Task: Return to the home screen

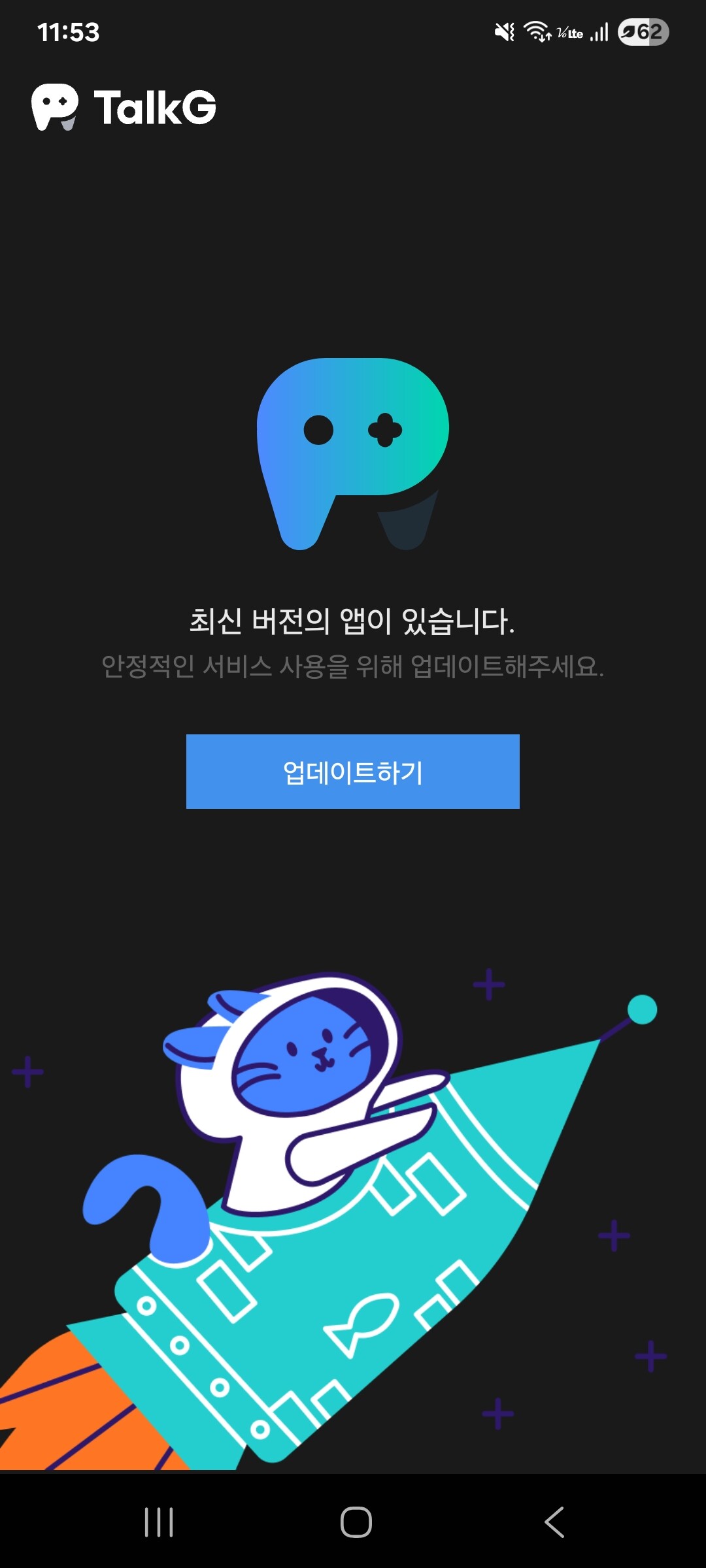Action: [x=356, y=1522]
